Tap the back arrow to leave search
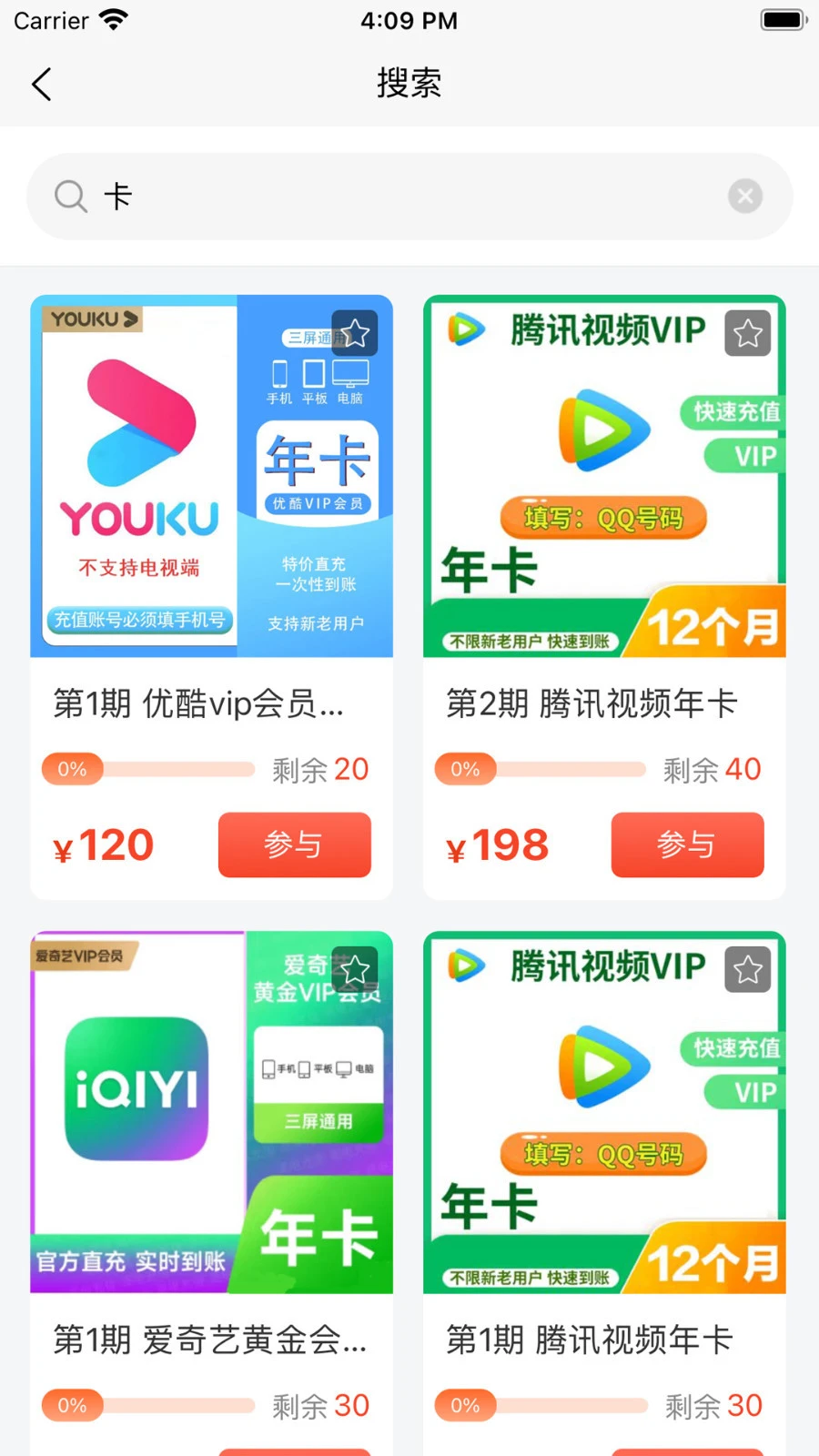819x1456 pixels. [x=41, y=84]
